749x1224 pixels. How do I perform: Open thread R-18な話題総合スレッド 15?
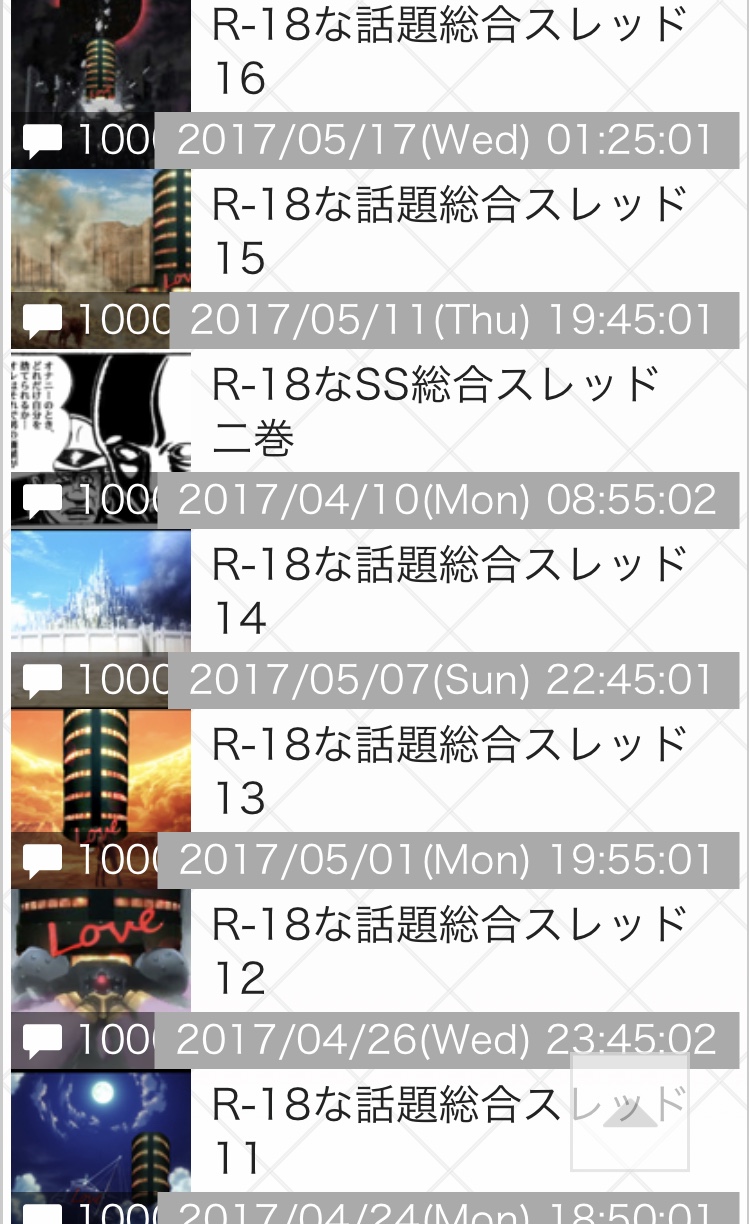tap(449, 230)
